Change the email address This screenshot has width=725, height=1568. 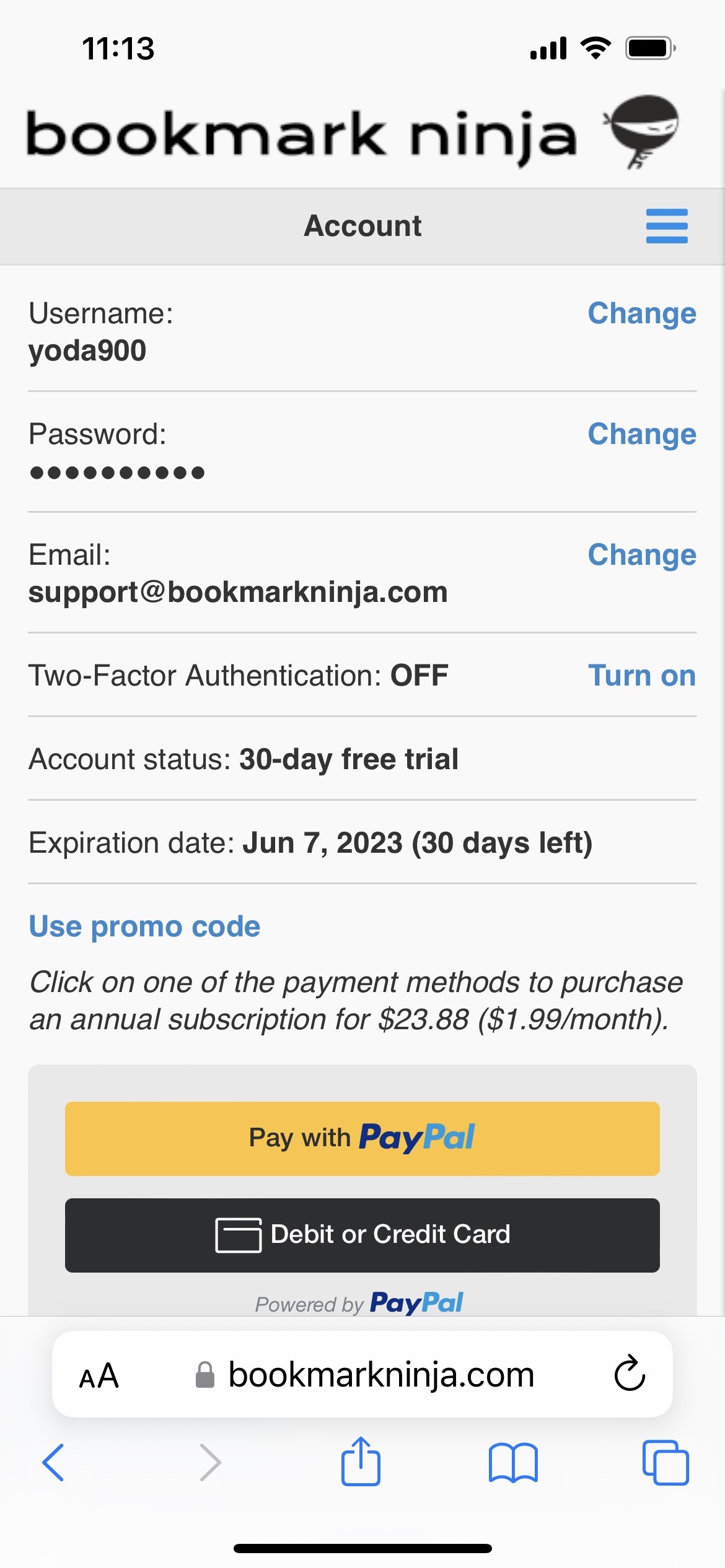tap(641, 555)
